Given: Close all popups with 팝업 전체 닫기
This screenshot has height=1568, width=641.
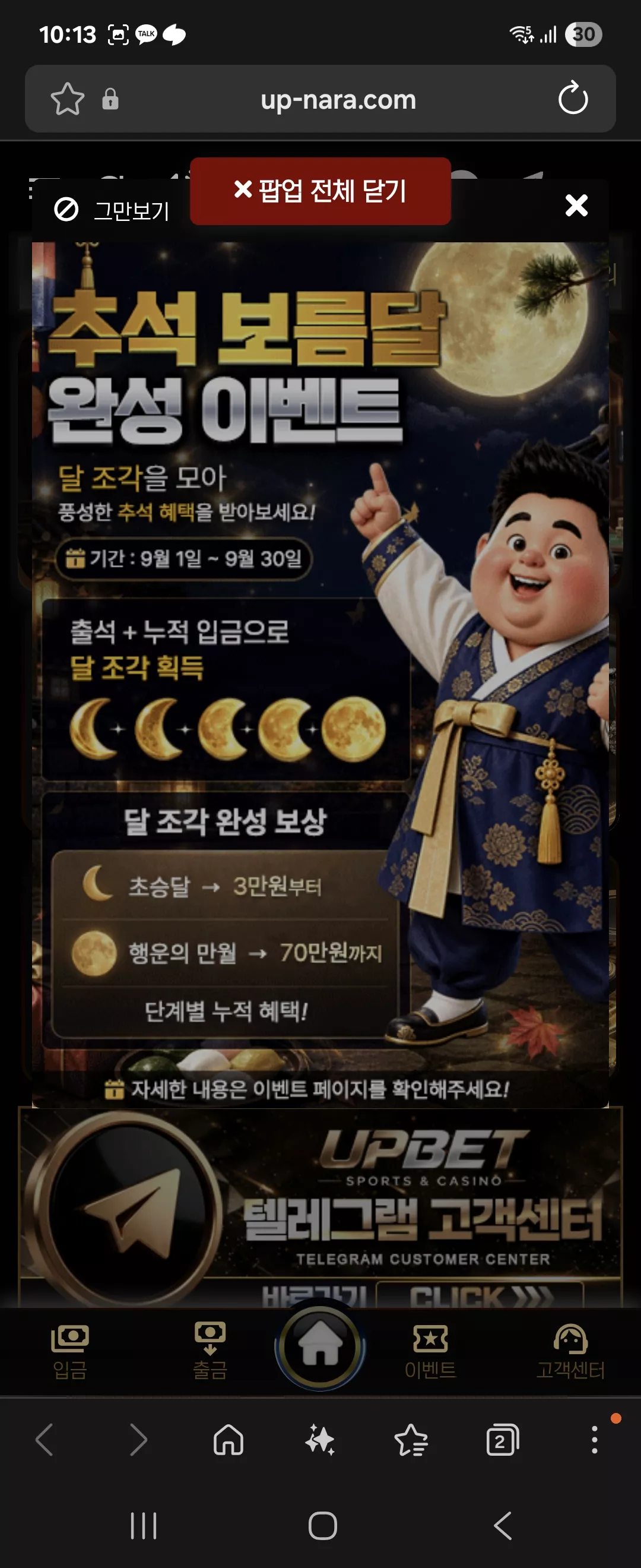Looking at the screenshot, I should (x=320, y=191).
